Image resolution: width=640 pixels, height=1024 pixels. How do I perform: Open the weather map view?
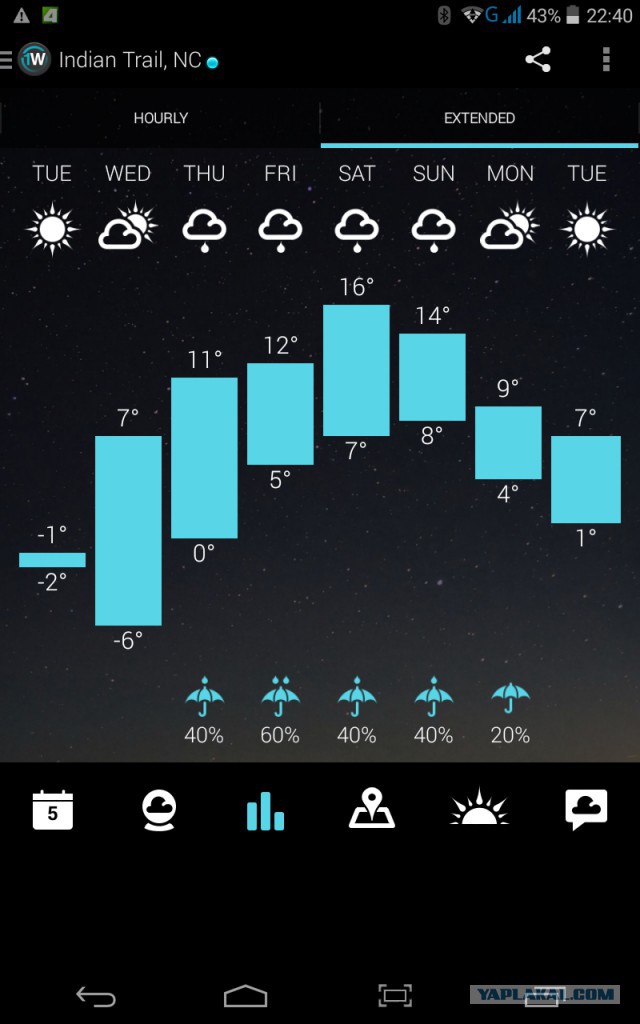[372, 810]
